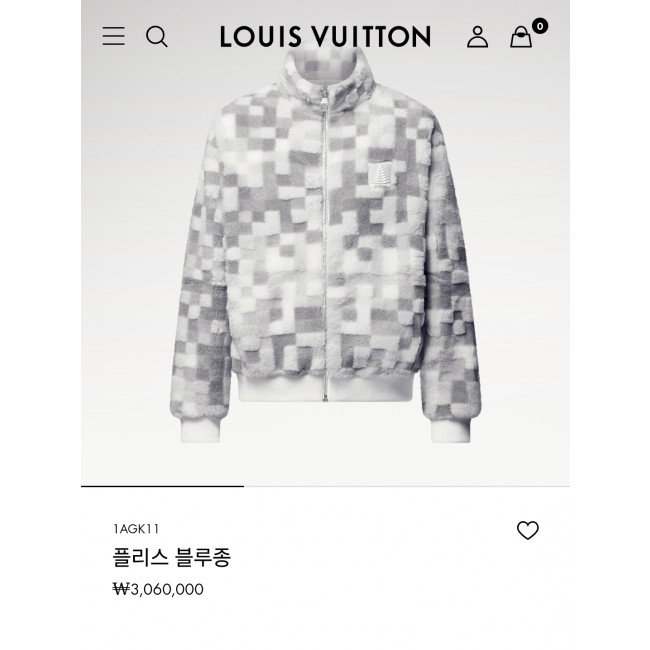
Task: Go to the Louis Vuitton home page
Action: [325, 37]
